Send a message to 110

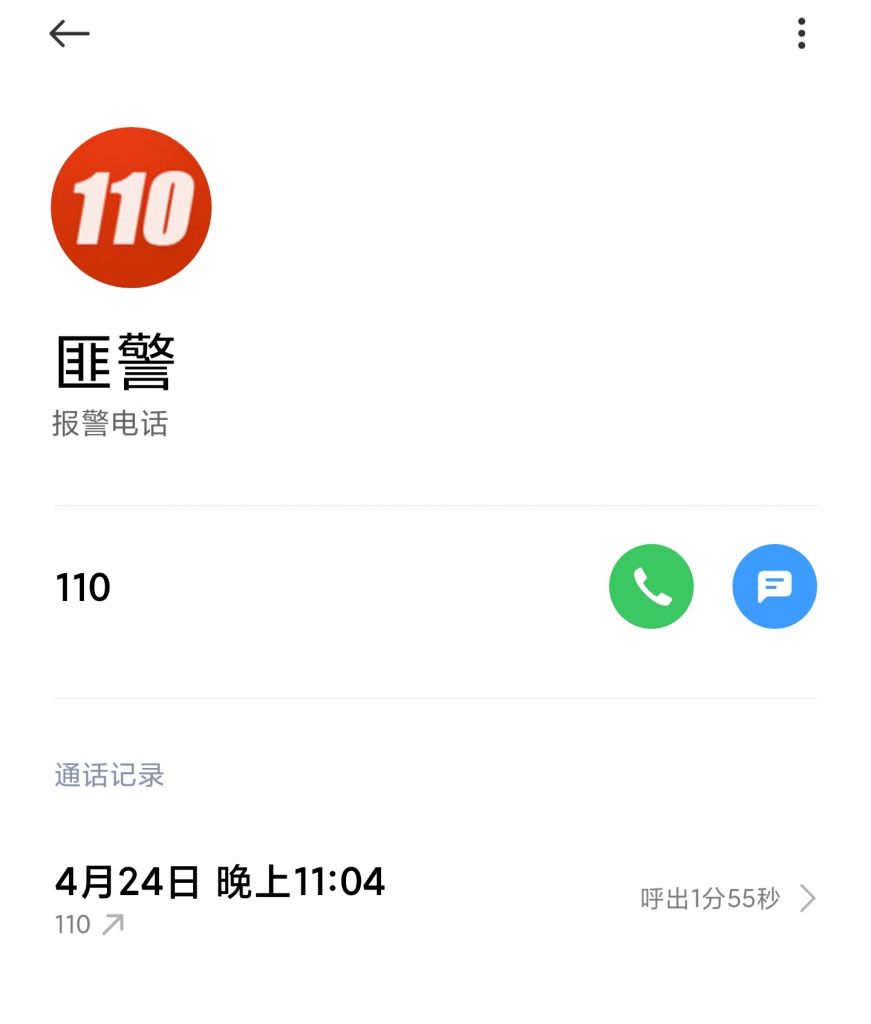coord(774,586)
